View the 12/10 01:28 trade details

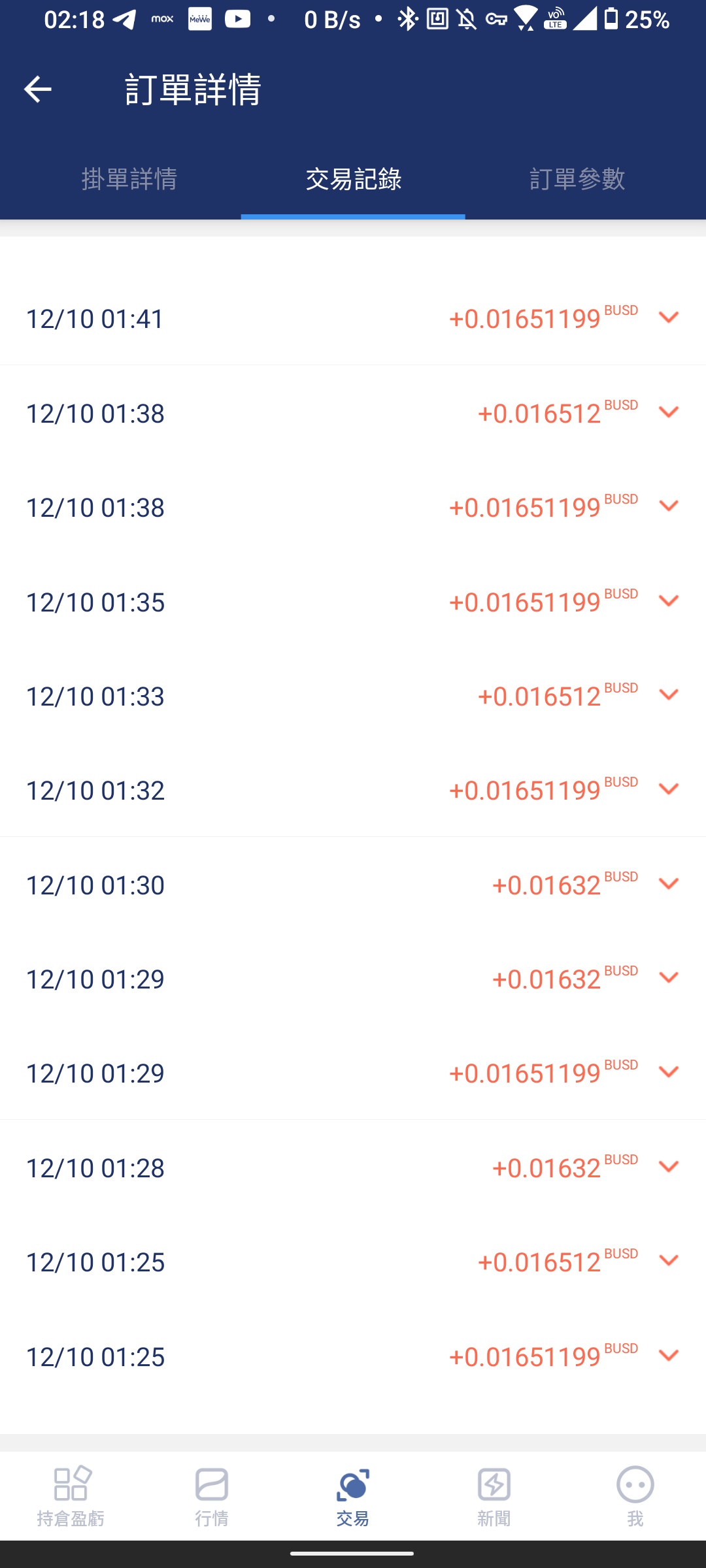pyautogui.click(x=668, y=1168)
